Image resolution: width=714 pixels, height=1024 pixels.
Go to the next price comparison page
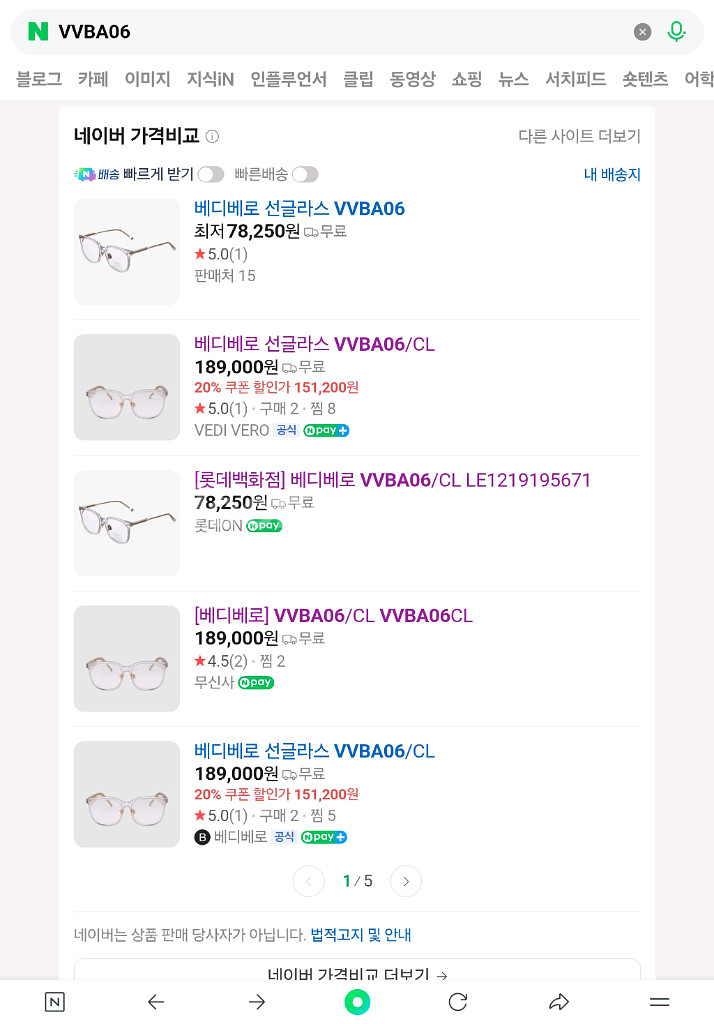point(406,881)
